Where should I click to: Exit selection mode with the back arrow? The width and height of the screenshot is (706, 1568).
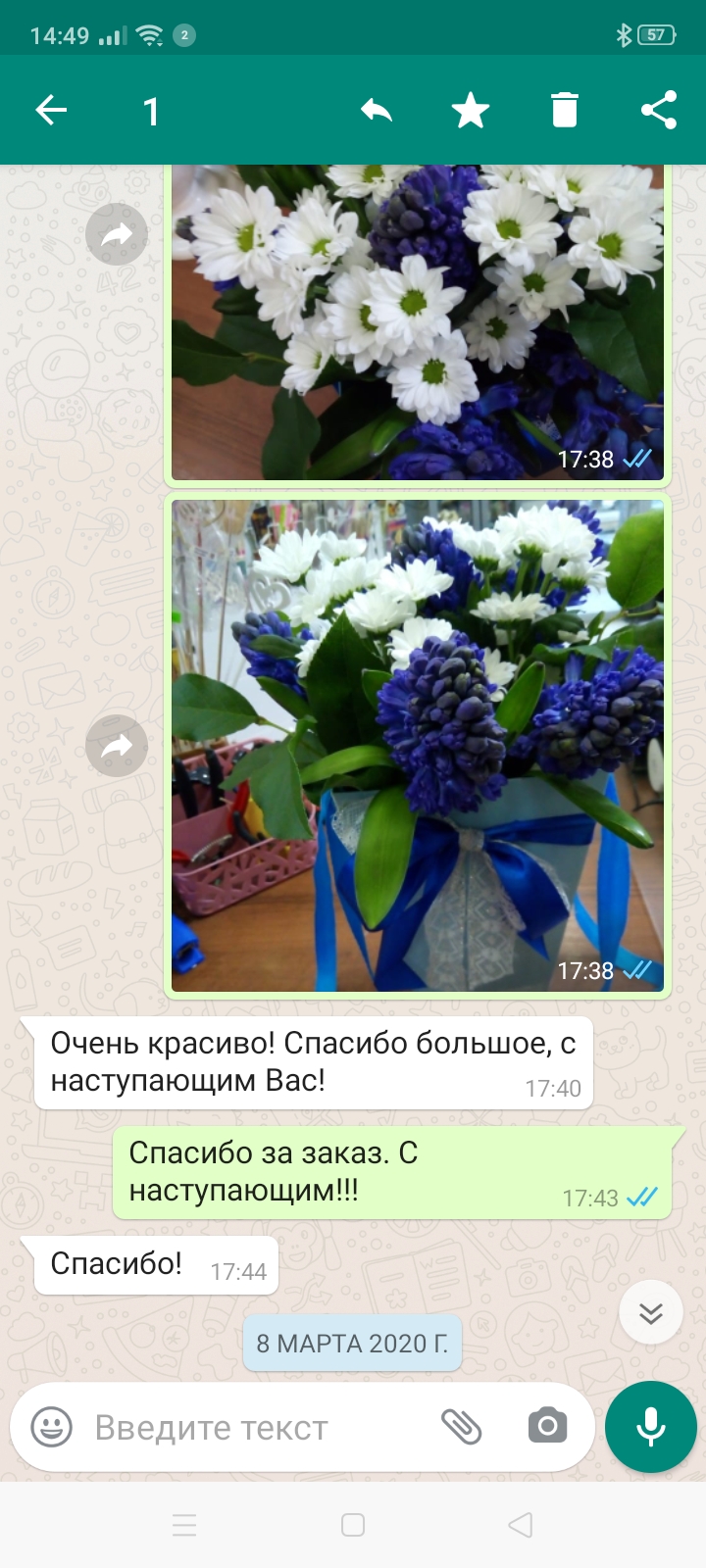click(51, 111)
